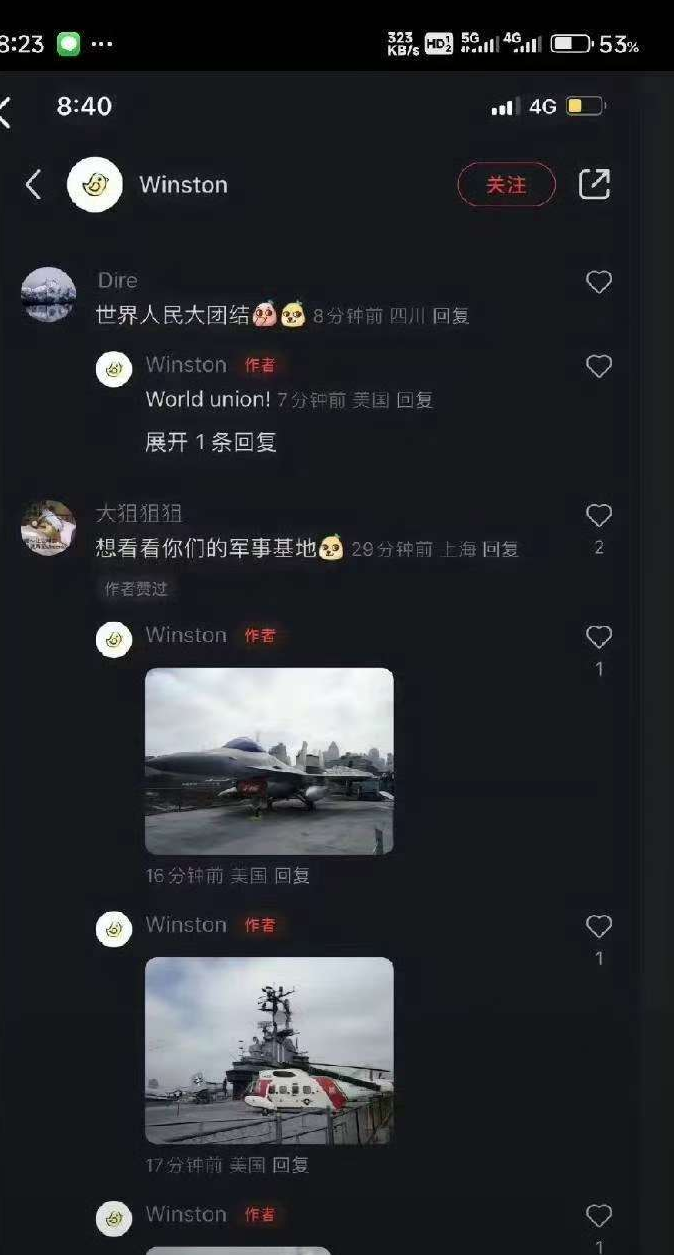Like 大狙狙狙's comment about 军事基地
The height and width of the screenshot is (1255, 674).
click(x=598, y=516)
